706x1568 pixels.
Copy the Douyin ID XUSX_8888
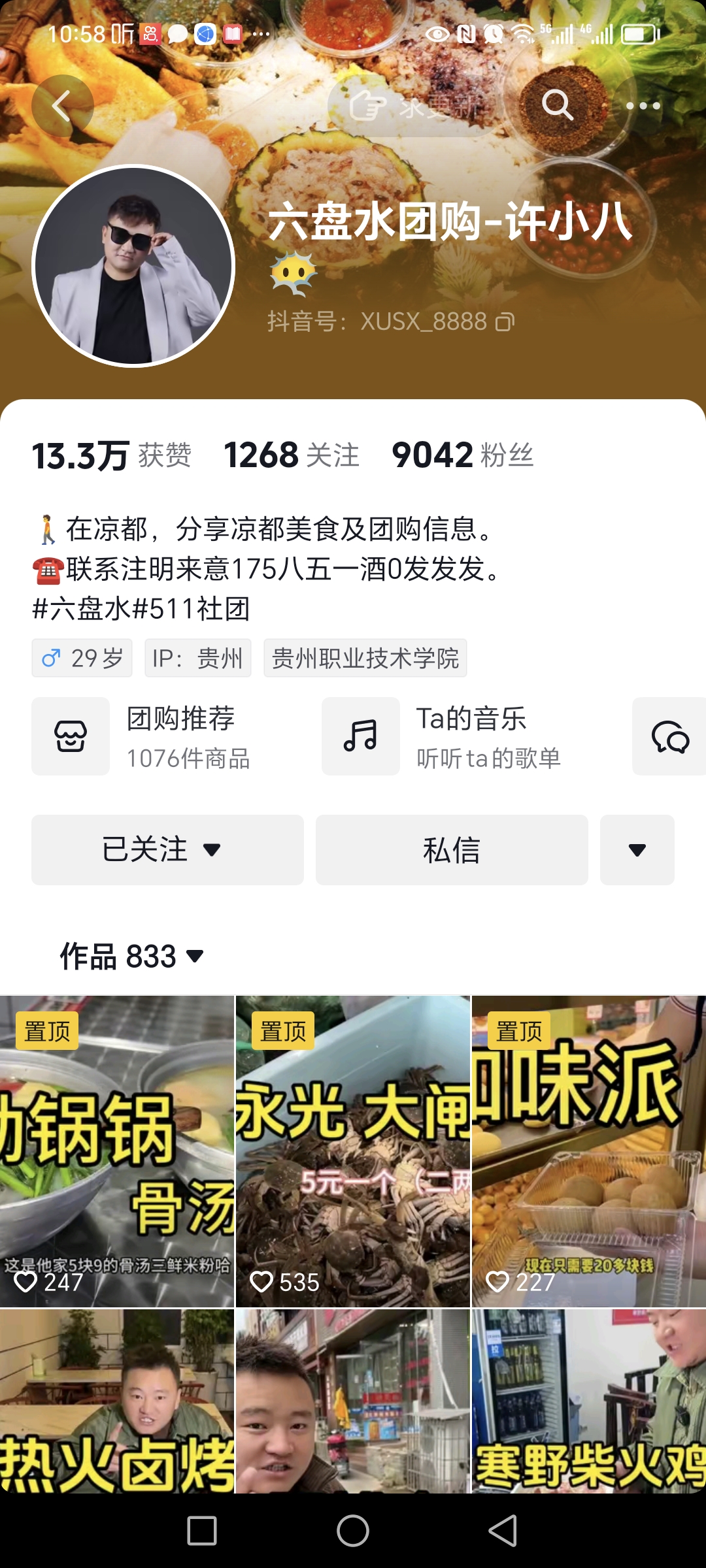coord(505,322)
